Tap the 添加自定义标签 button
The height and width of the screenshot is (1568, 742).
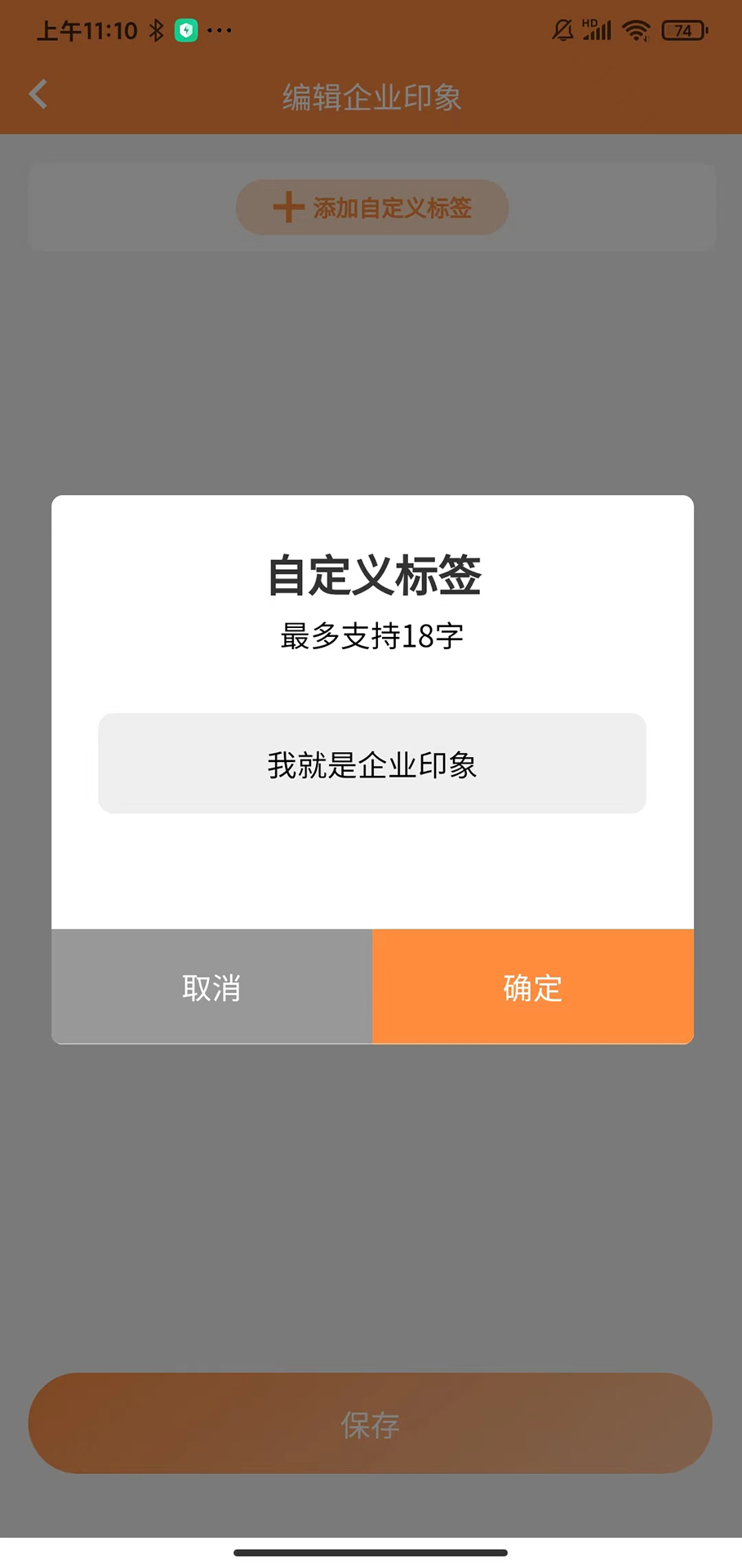(x=371, y=207)
